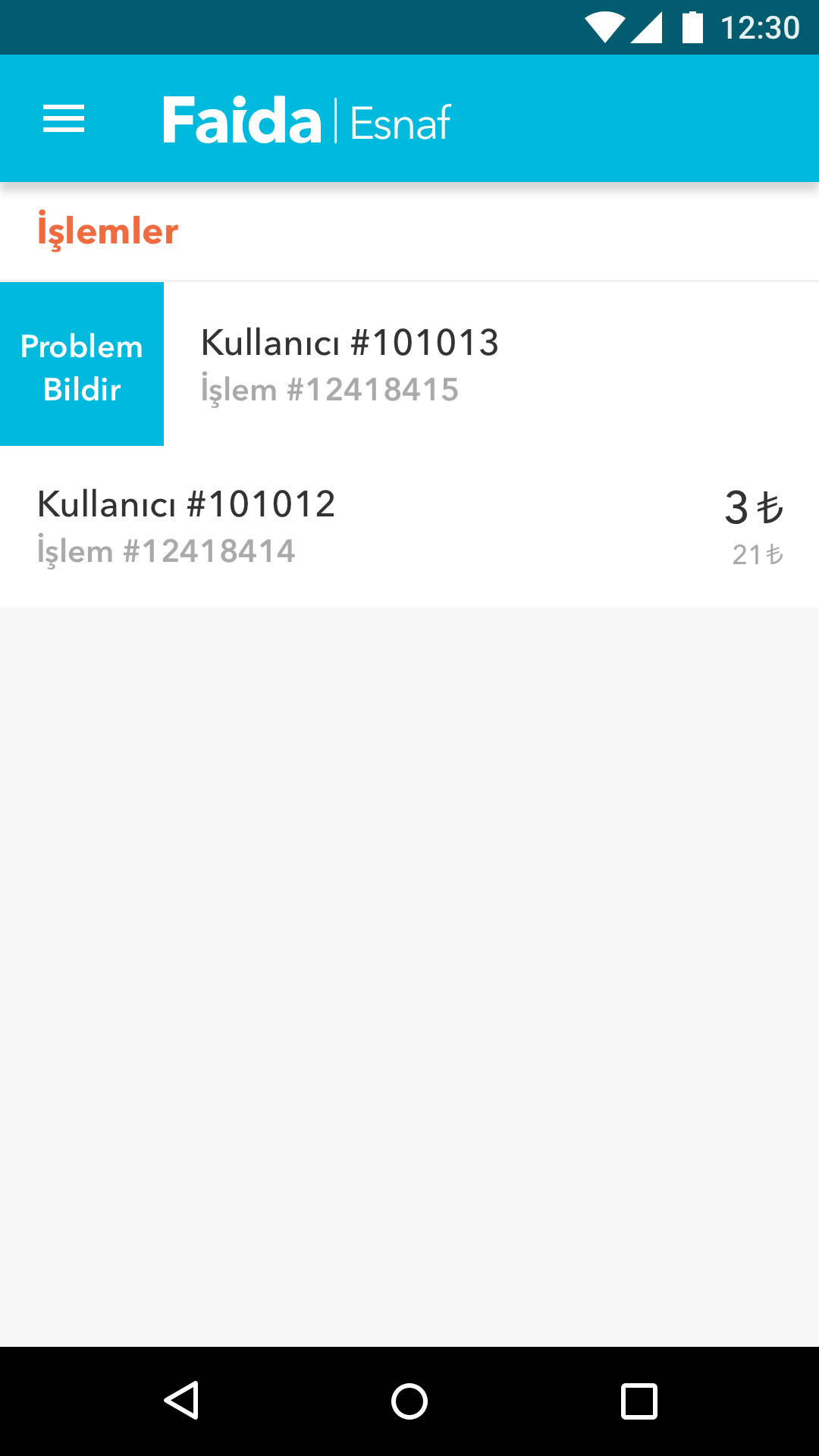Go back with the system back button
Image resolution: width=819 pixels, height=1456 pixels.
[x=181, y=1400]
